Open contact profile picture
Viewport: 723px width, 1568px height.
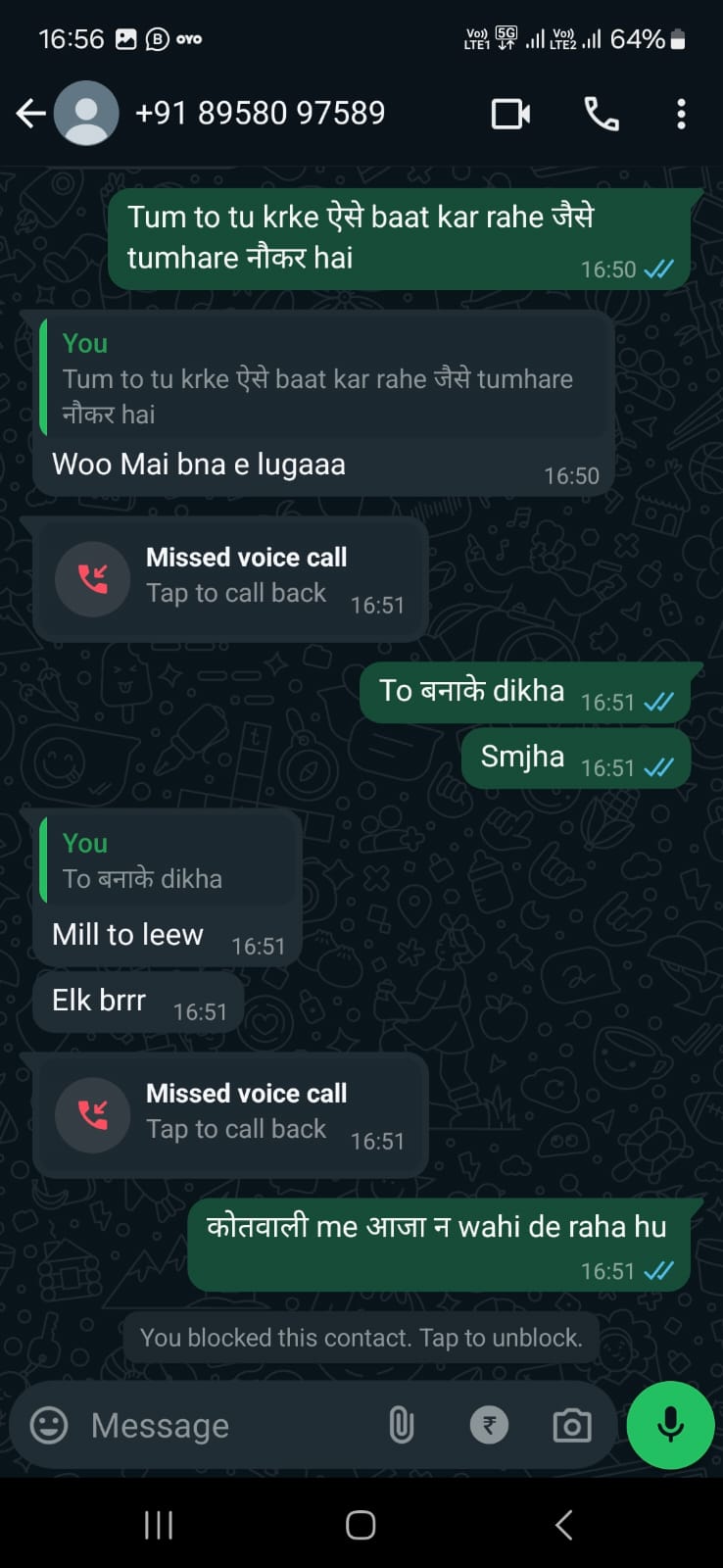pyautogui.click(x=86, y=114)
